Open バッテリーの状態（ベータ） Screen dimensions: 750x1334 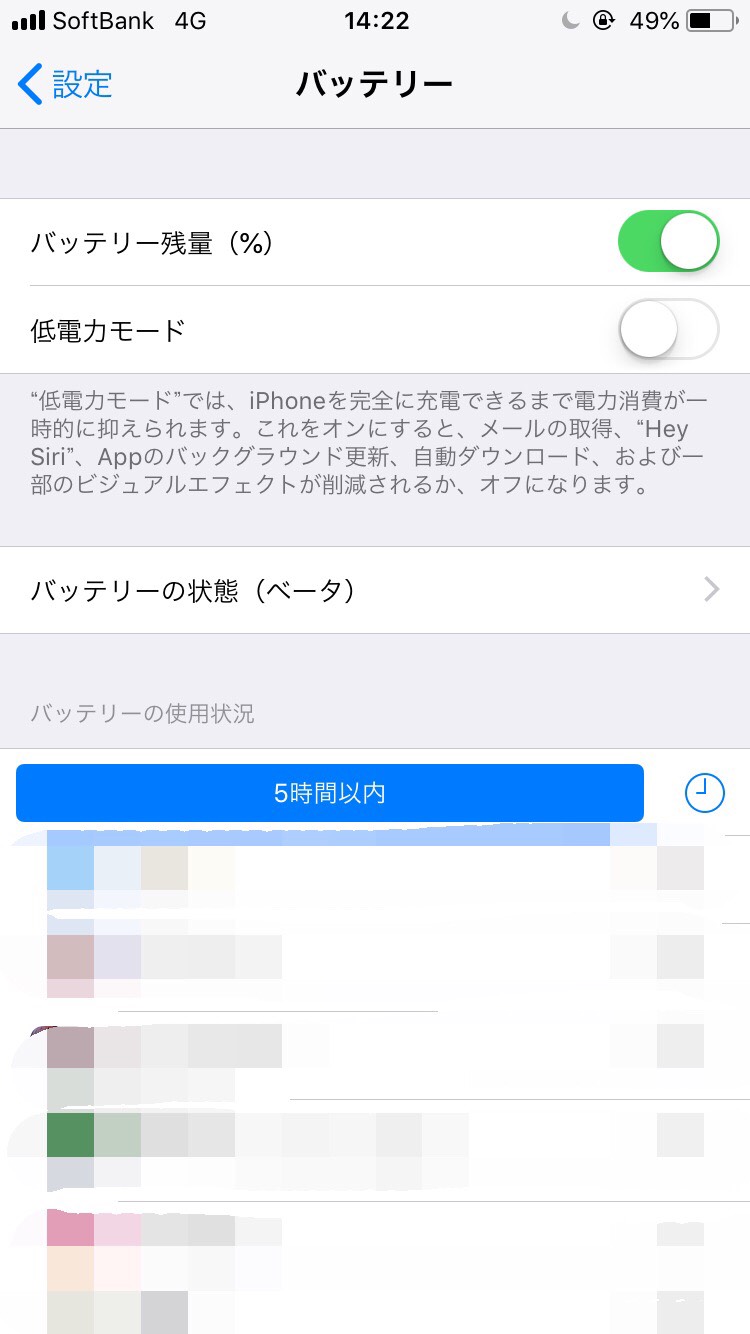pyautogui.click(x=375, y=590)
